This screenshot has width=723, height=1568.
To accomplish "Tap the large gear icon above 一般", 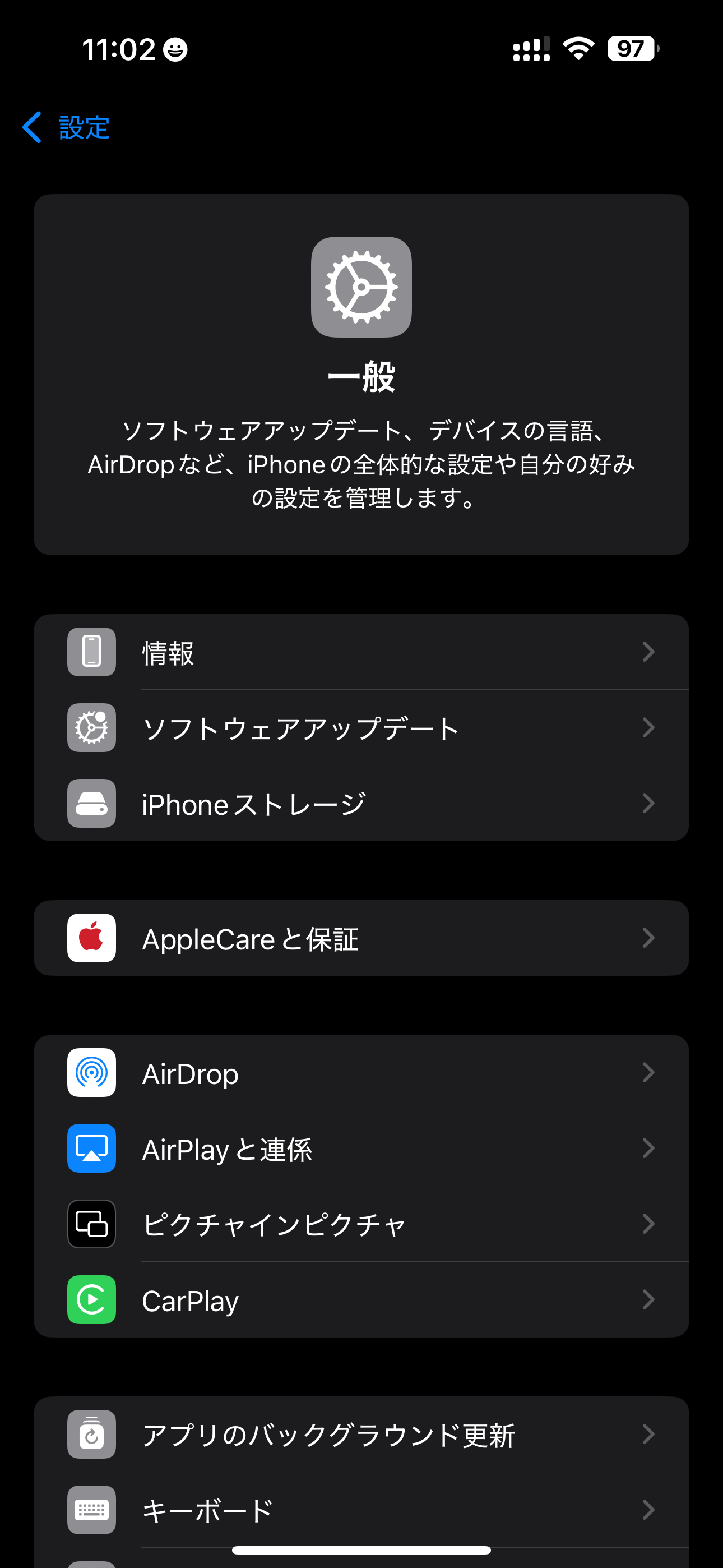I will (x=361, y=287).
